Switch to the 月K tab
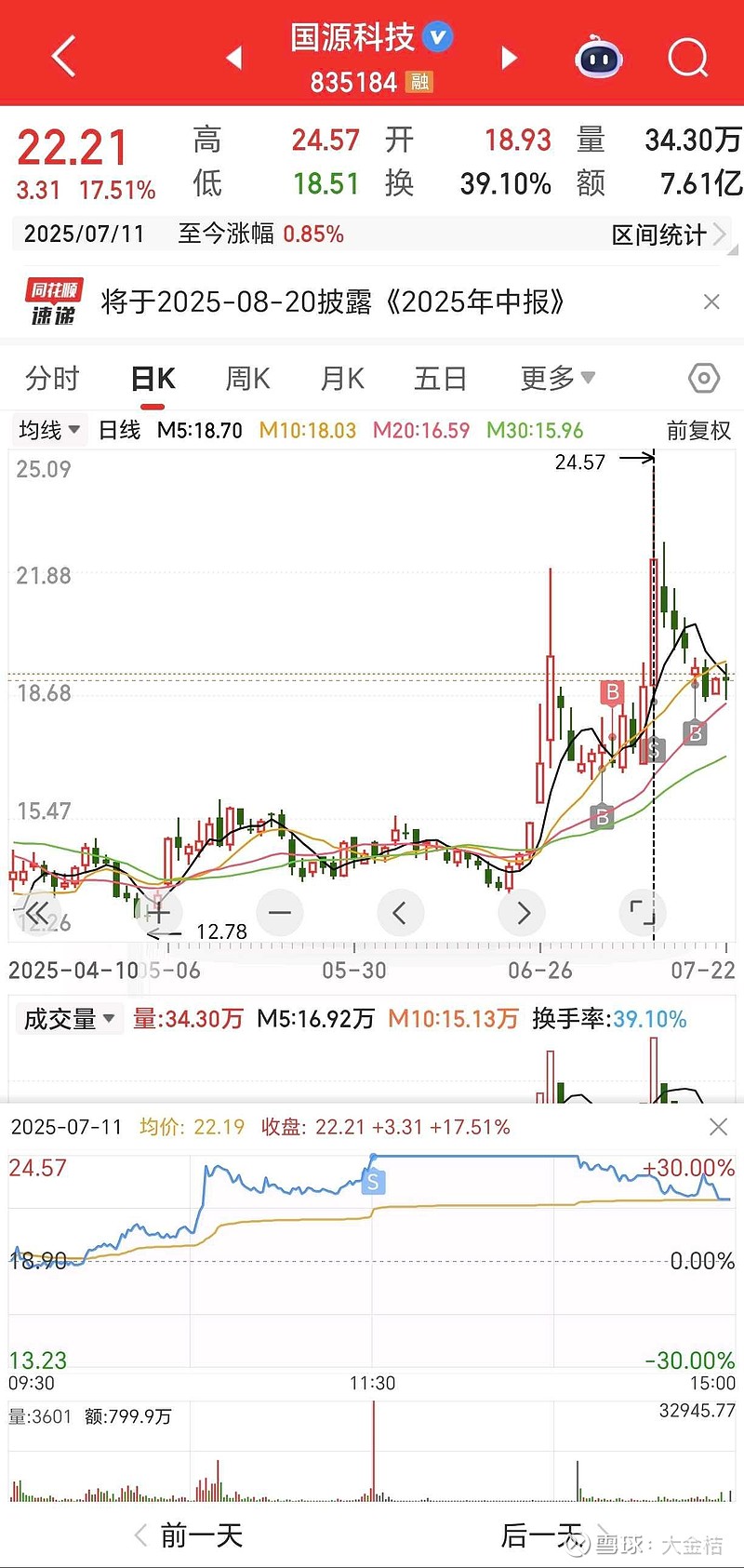 [342, 379]
